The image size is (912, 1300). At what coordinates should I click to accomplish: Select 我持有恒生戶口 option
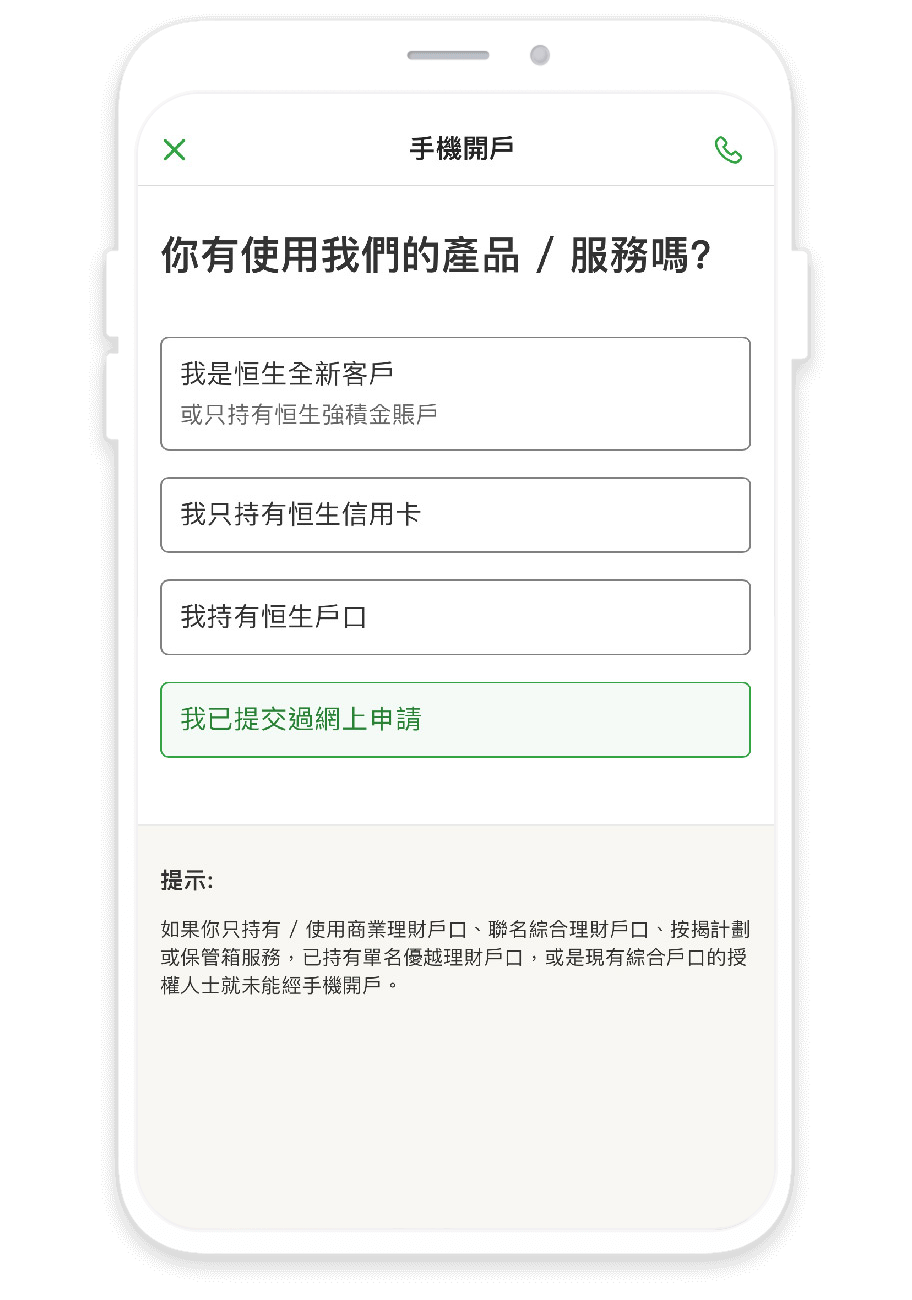(x=455, y=617)
